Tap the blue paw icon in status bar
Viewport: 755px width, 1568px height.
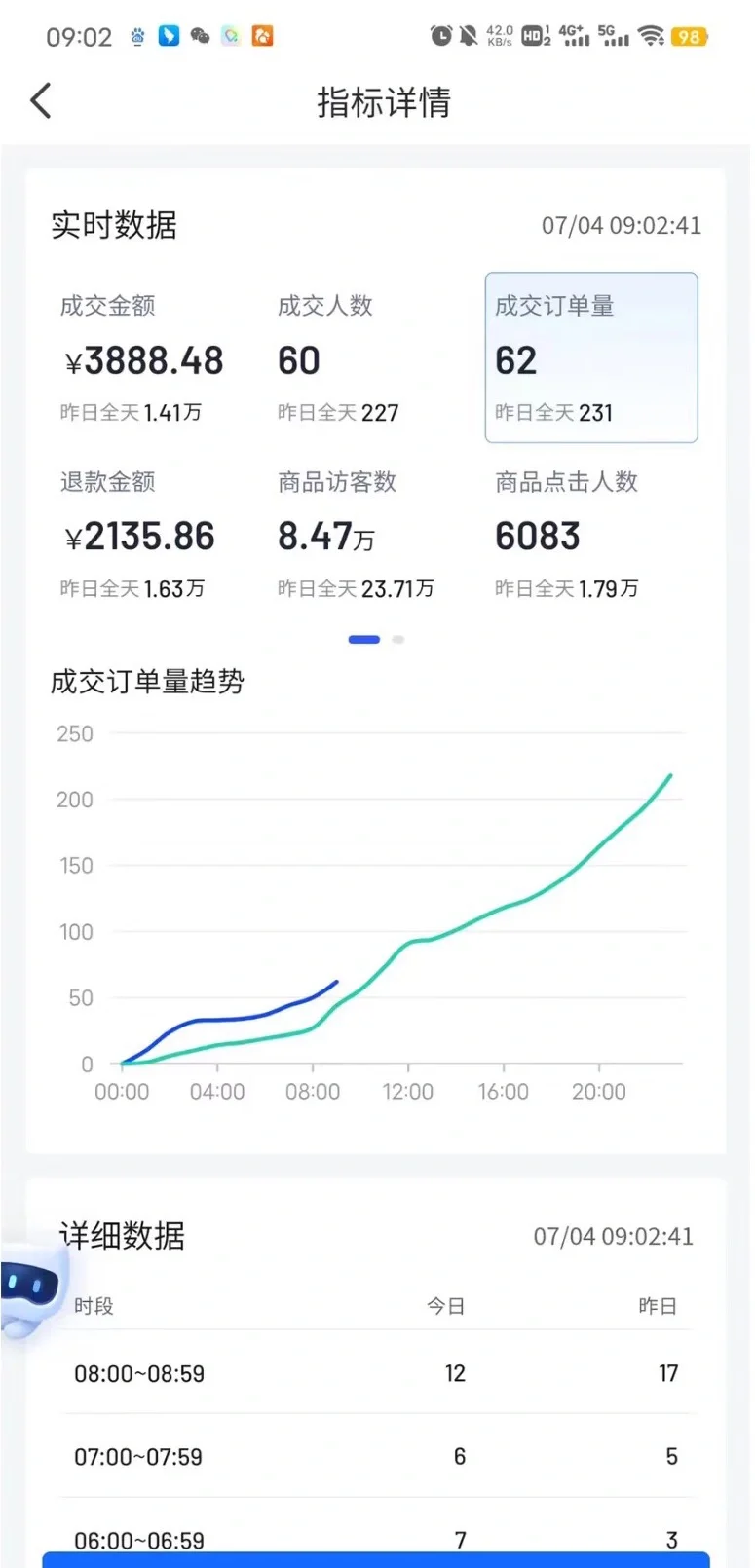pyautogui.click(x=137, y=35)
